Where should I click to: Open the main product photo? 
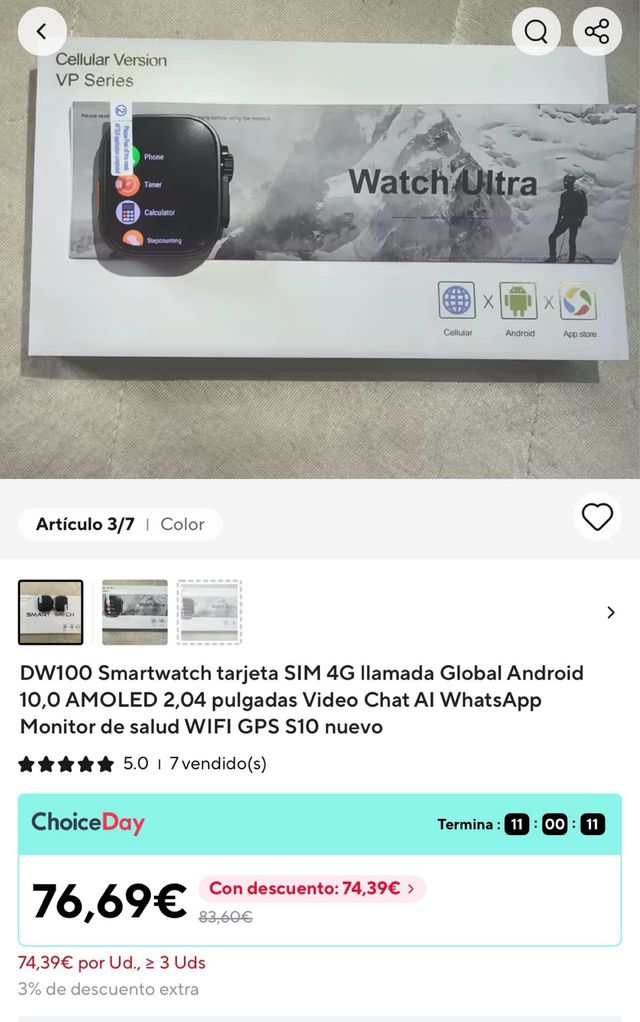point(320,240)
